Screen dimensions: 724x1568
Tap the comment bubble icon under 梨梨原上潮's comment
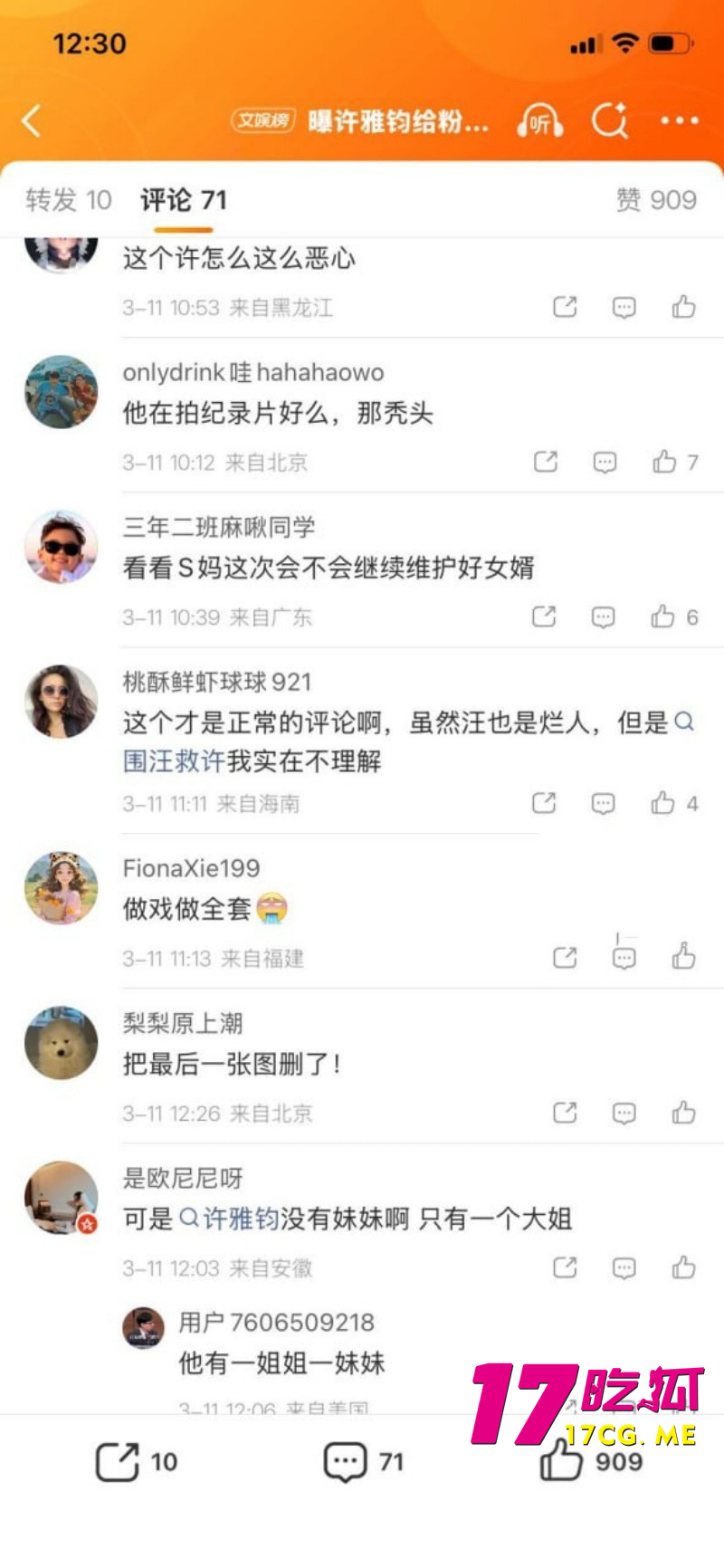coord(623,1112)
